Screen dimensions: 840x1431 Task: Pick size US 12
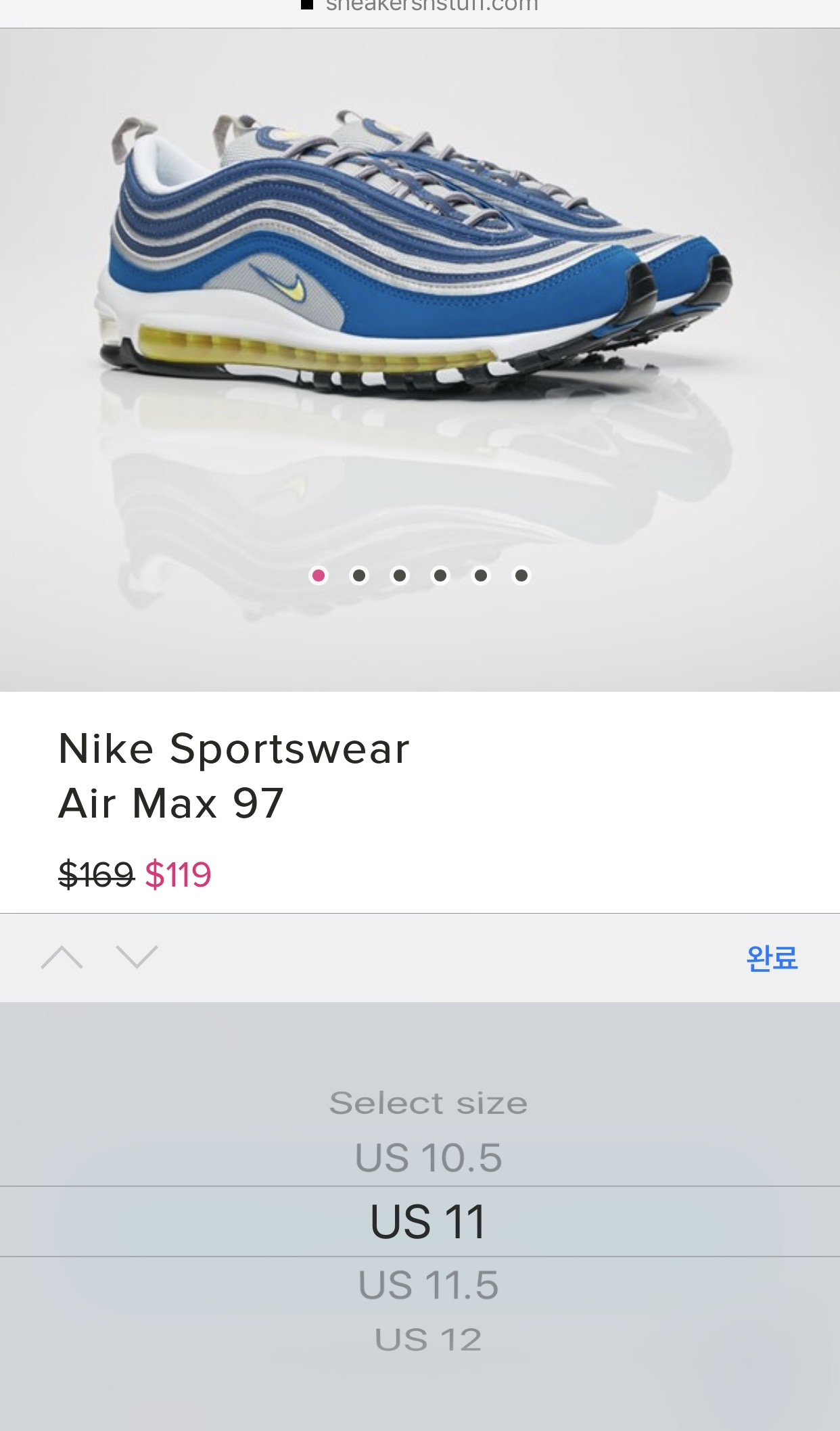pyautogui.click(x=428, y=1339)
